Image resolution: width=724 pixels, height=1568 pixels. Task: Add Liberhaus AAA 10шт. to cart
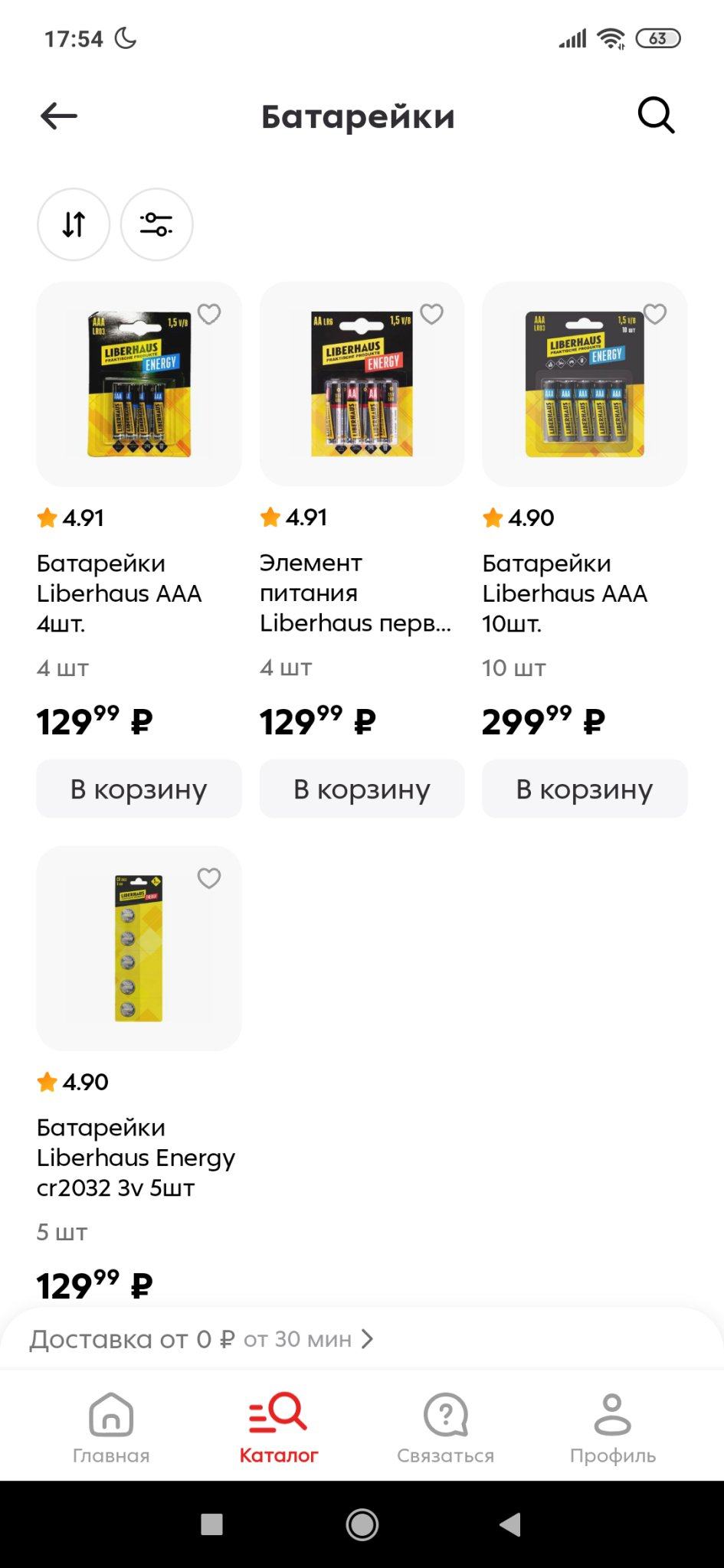(585, 789)
